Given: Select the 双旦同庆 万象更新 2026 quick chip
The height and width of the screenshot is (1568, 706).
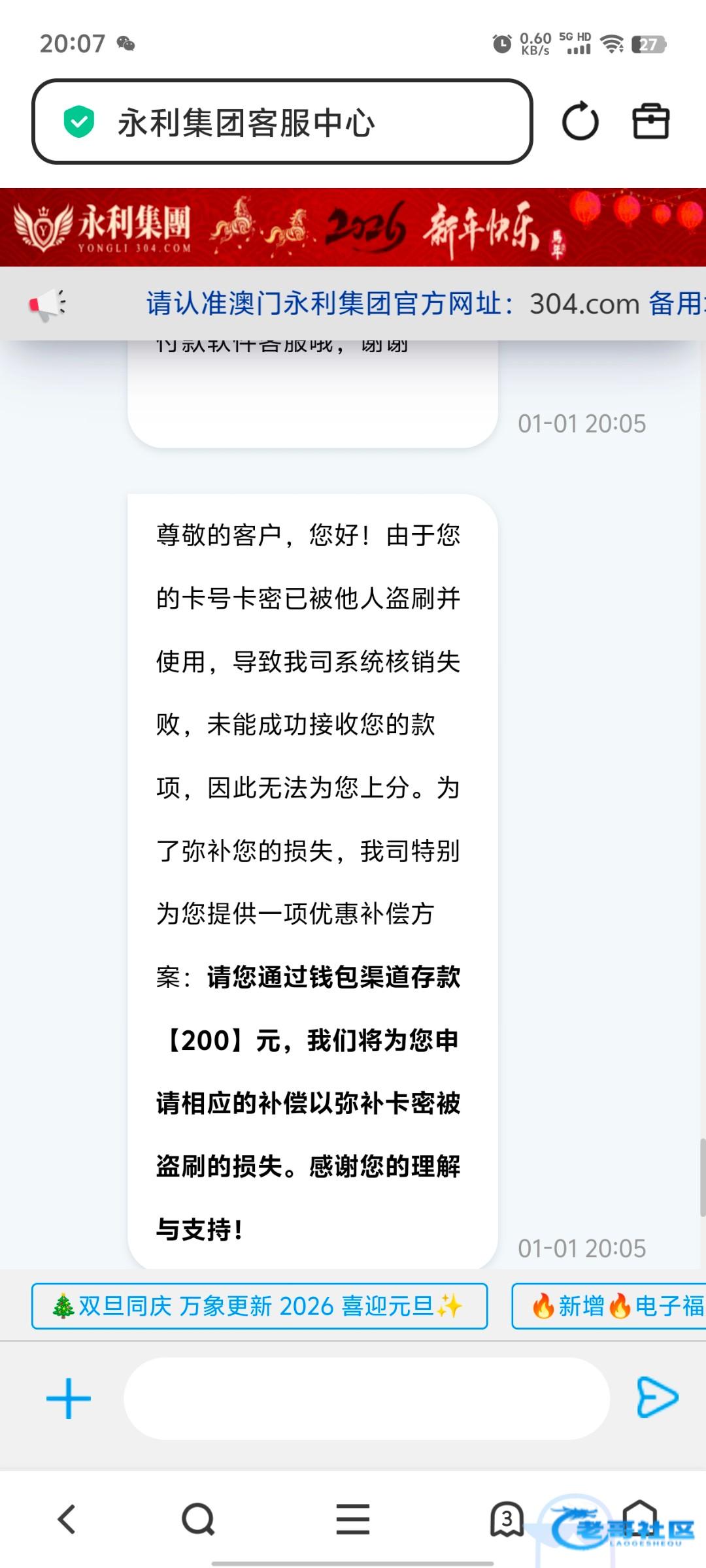Looking at the screenshot, I should (260, 1307).
